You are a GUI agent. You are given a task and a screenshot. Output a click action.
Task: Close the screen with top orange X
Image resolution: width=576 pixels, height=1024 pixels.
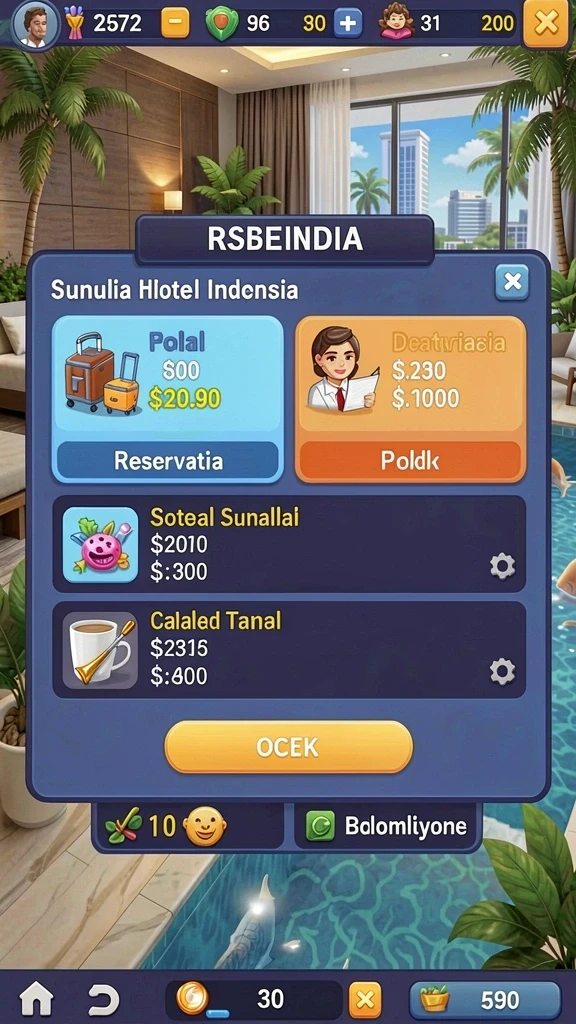click(x=545, y=24)
